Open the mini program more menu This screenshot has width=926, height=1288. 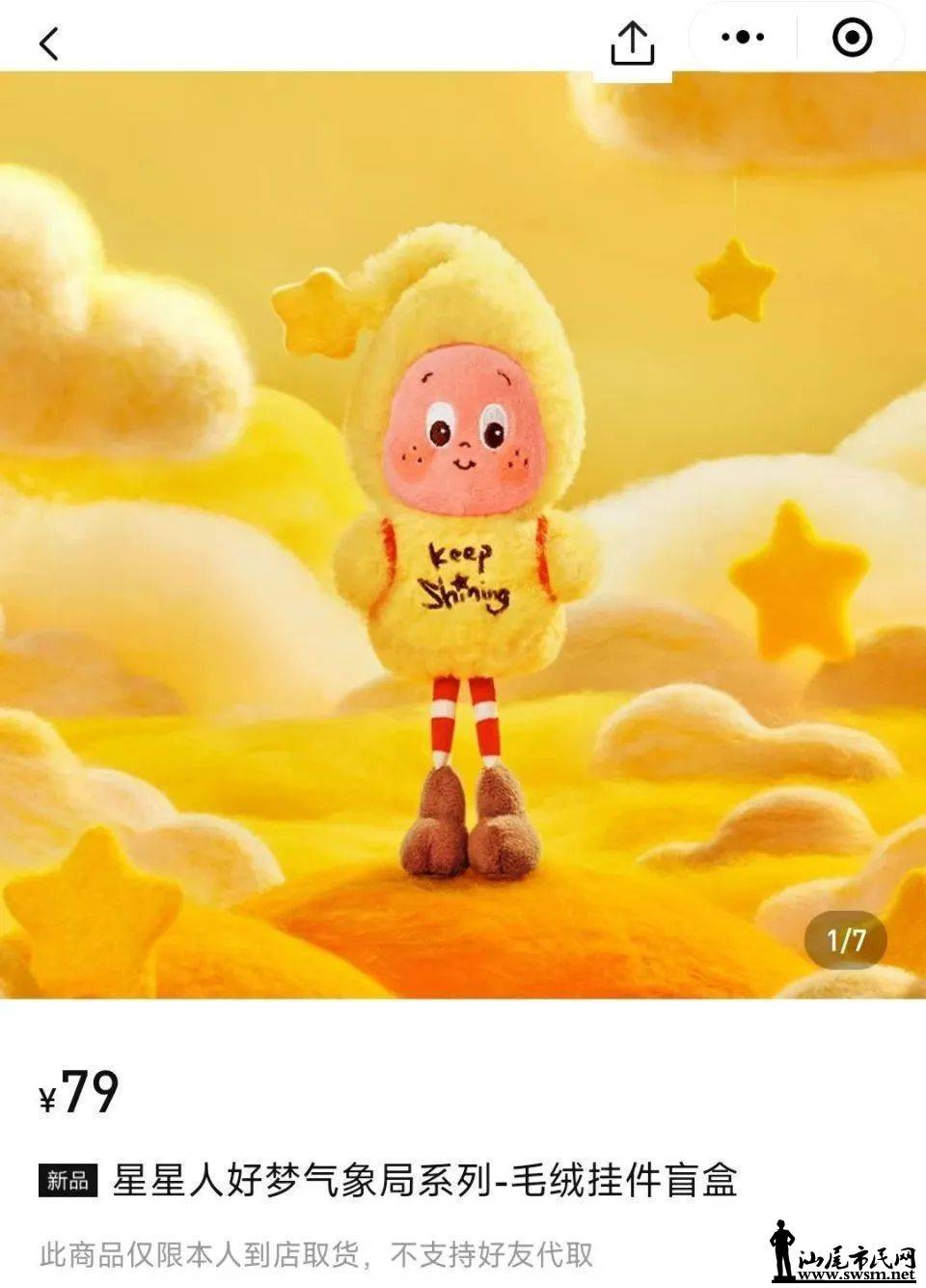click(743, 39)
